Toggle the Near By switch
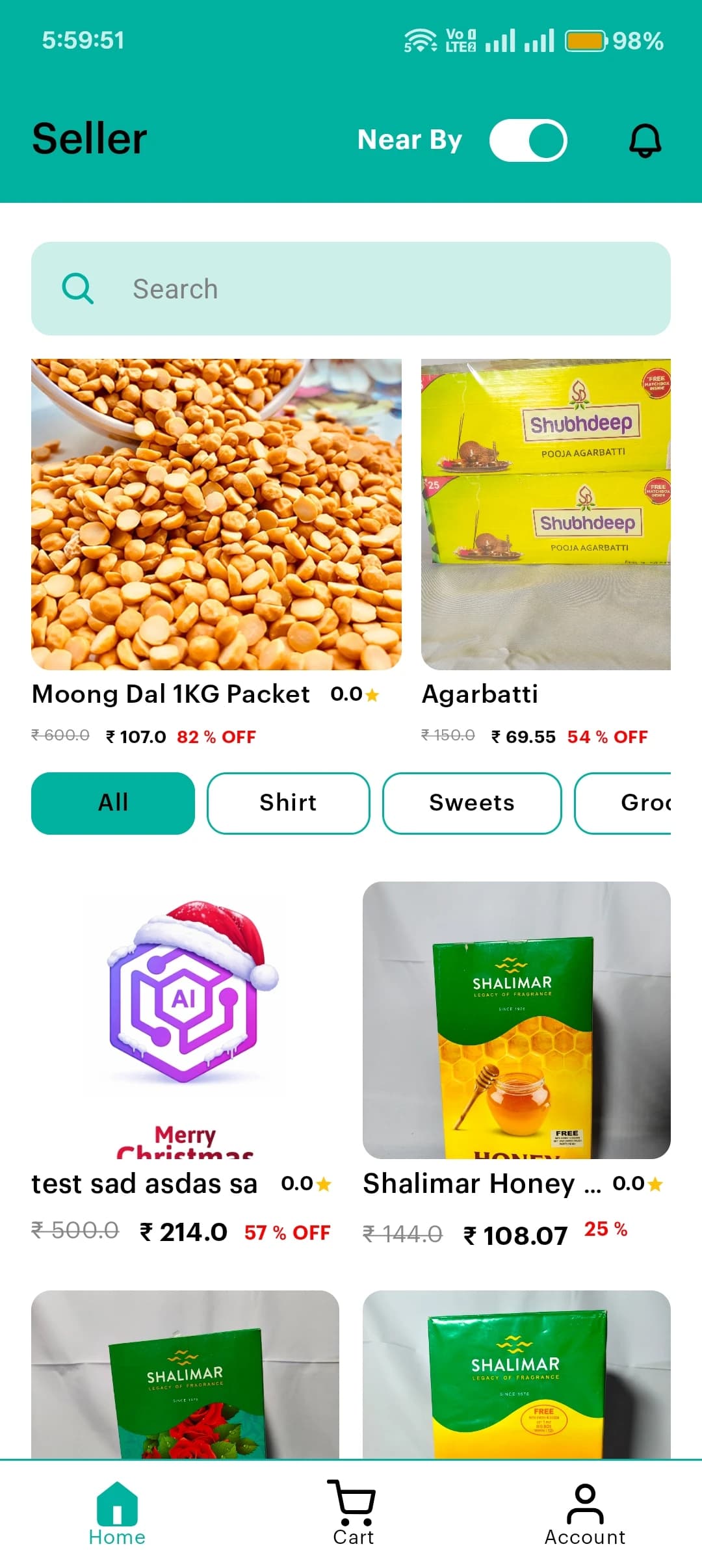This screenshot has width=702, height=1568. tap(528, 140)
